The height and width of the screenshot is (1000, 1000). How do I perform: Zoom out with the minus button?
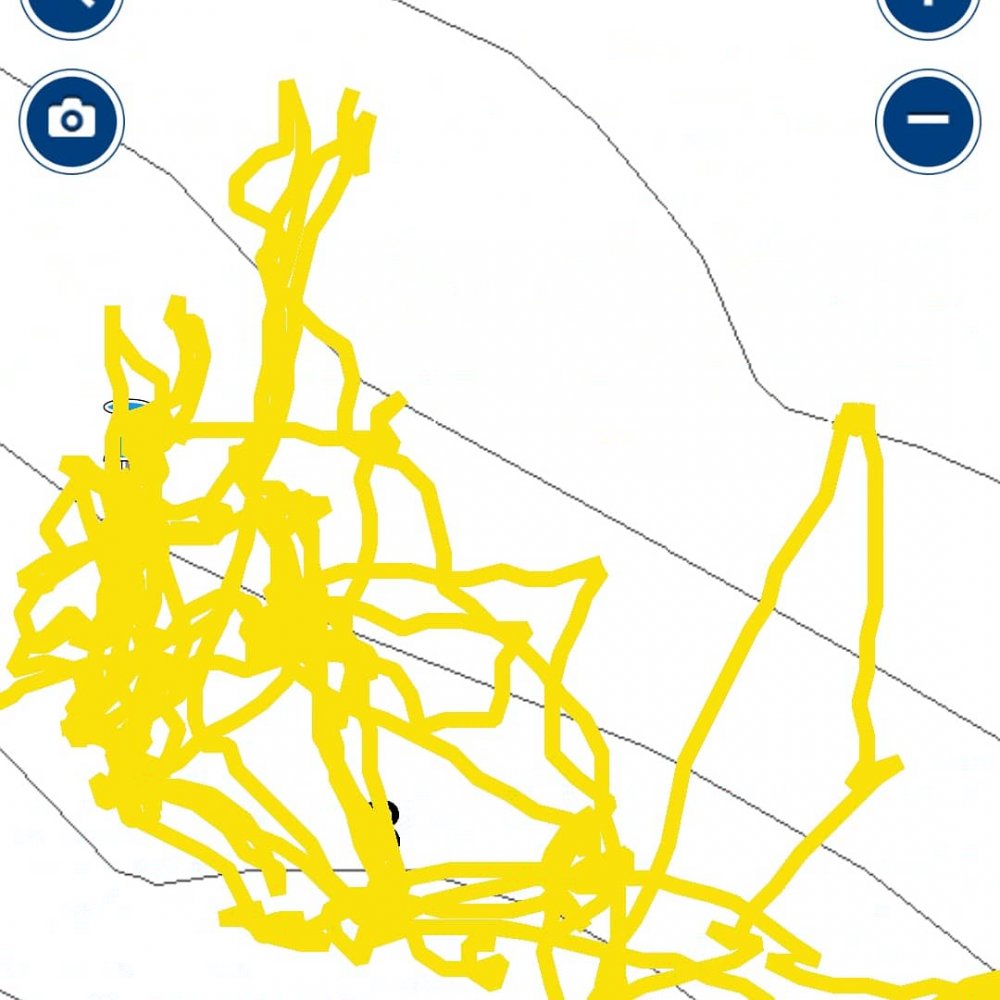[928, 121]
